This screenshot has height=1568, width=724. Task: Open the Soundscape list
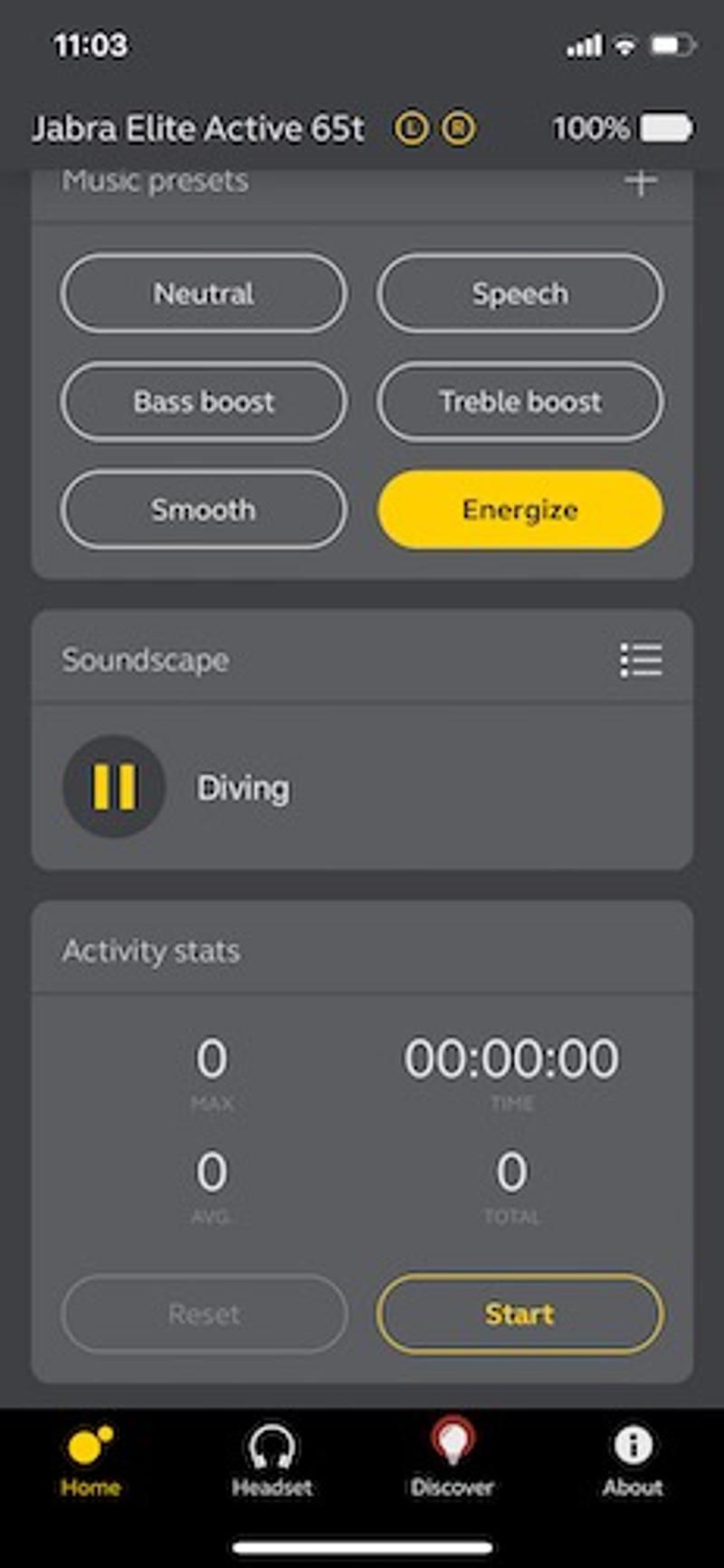point(640,660)
